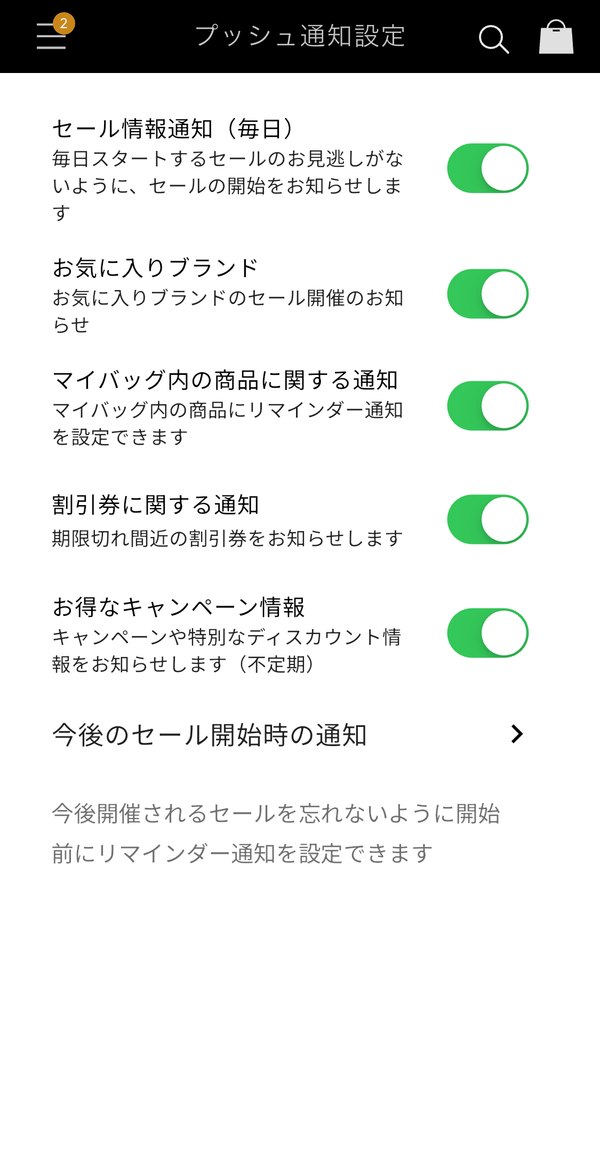The image size is (600, 1154).
Task: Open the shopping bag
Action: pyautogui.click(x=556, y=37)
